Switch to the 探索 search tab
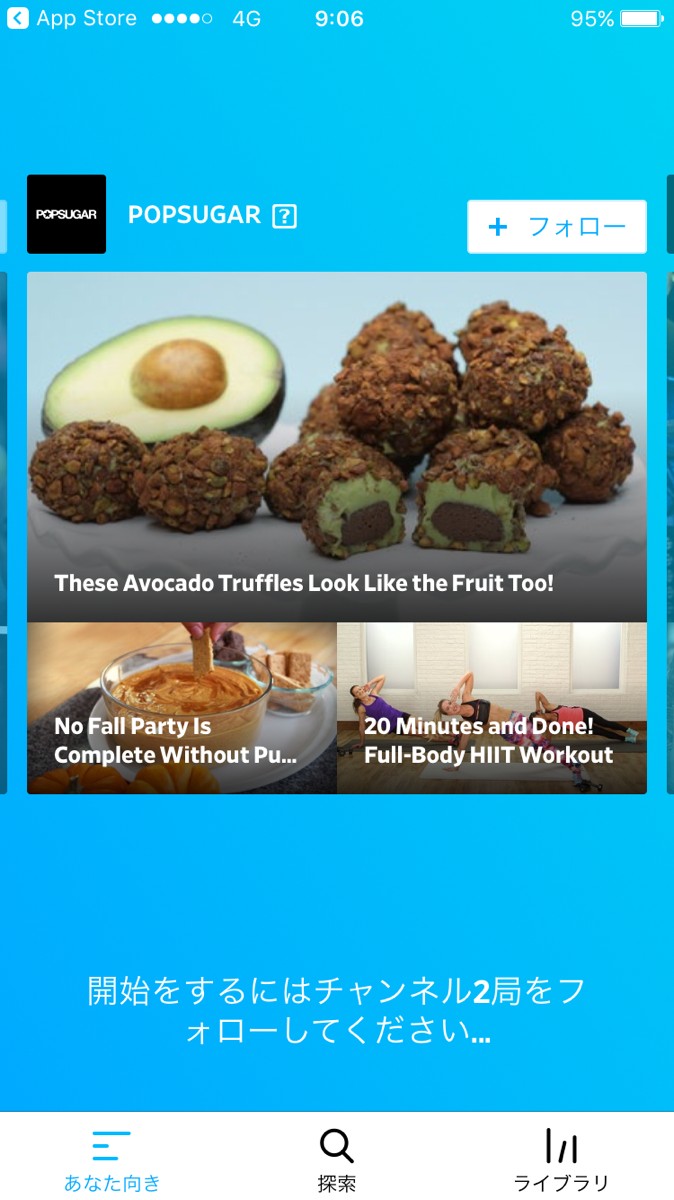674x1200 pixels. pyautogui.click(x=337, y=1160)
